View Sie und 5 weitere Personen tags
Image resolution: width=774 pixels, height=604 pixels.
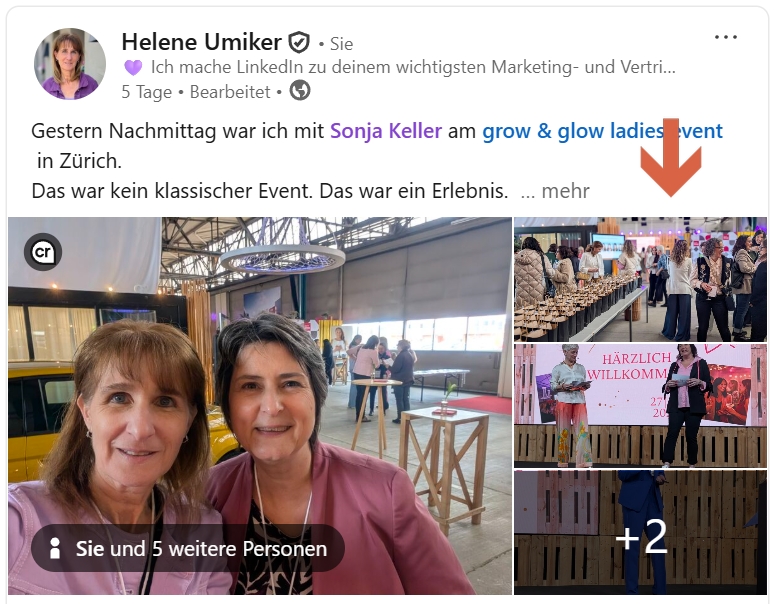pos(189,548)
